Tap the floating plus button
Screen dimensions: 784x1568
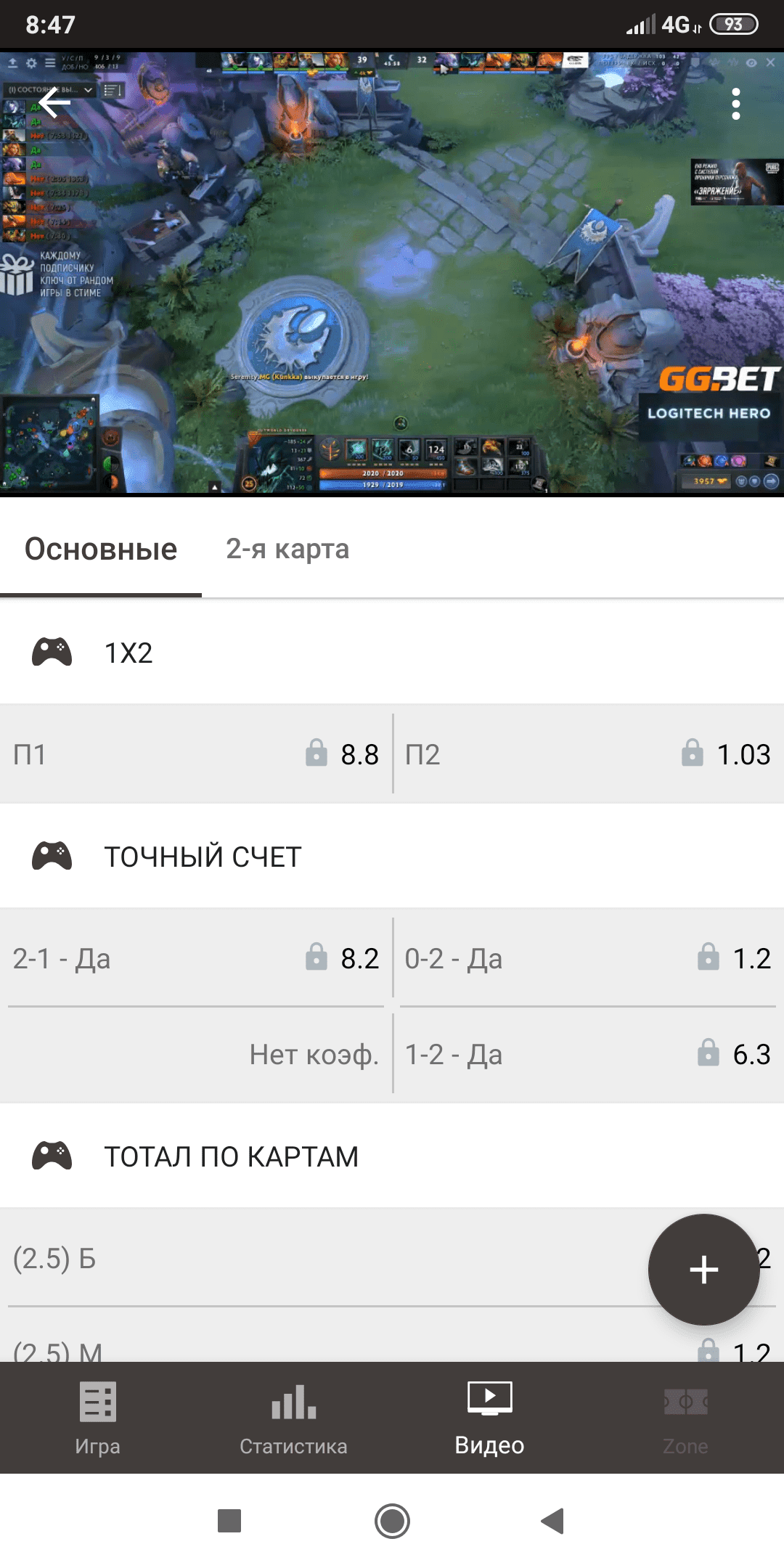[703, 1270]
